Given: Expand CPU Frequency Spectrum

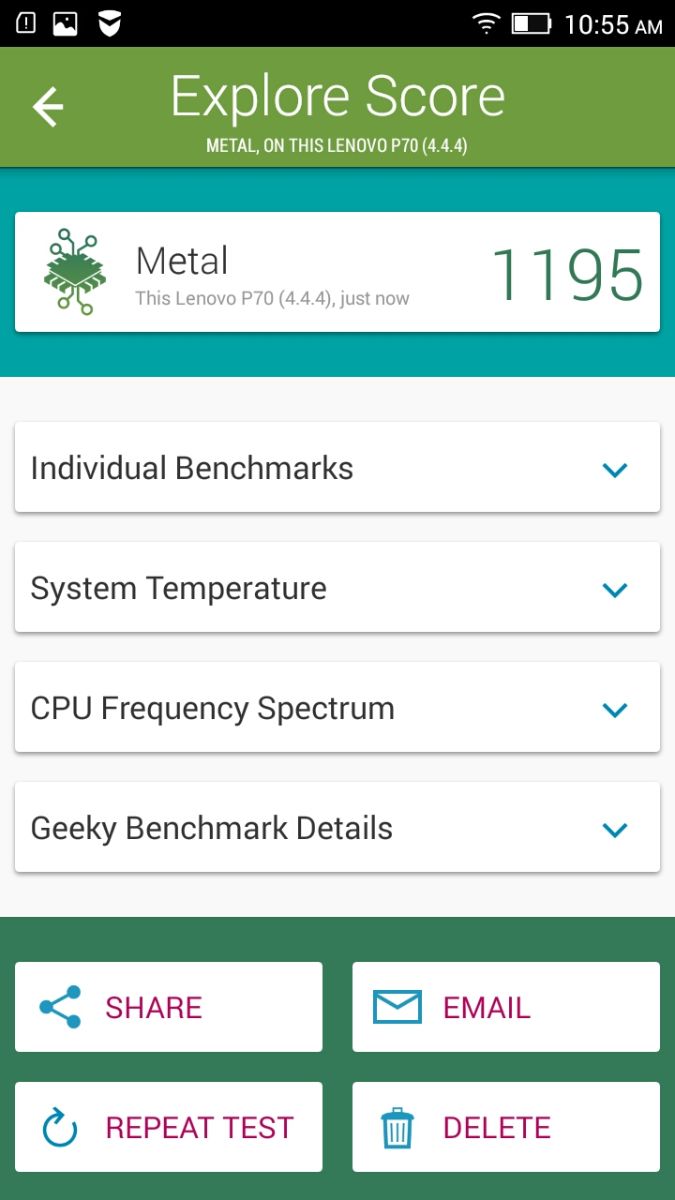Looking at the screenshot, I should coord(337,708).
